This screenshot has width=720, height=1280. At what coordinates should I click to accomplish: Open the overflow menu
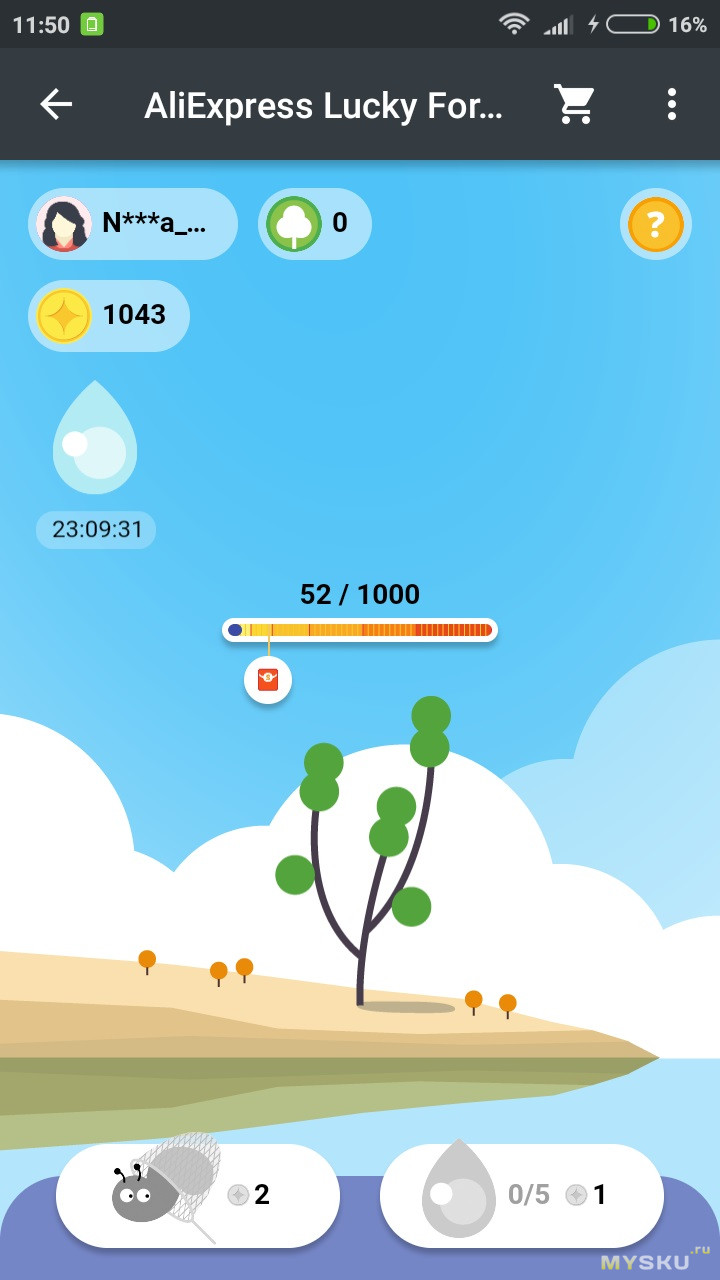(671, 104)
